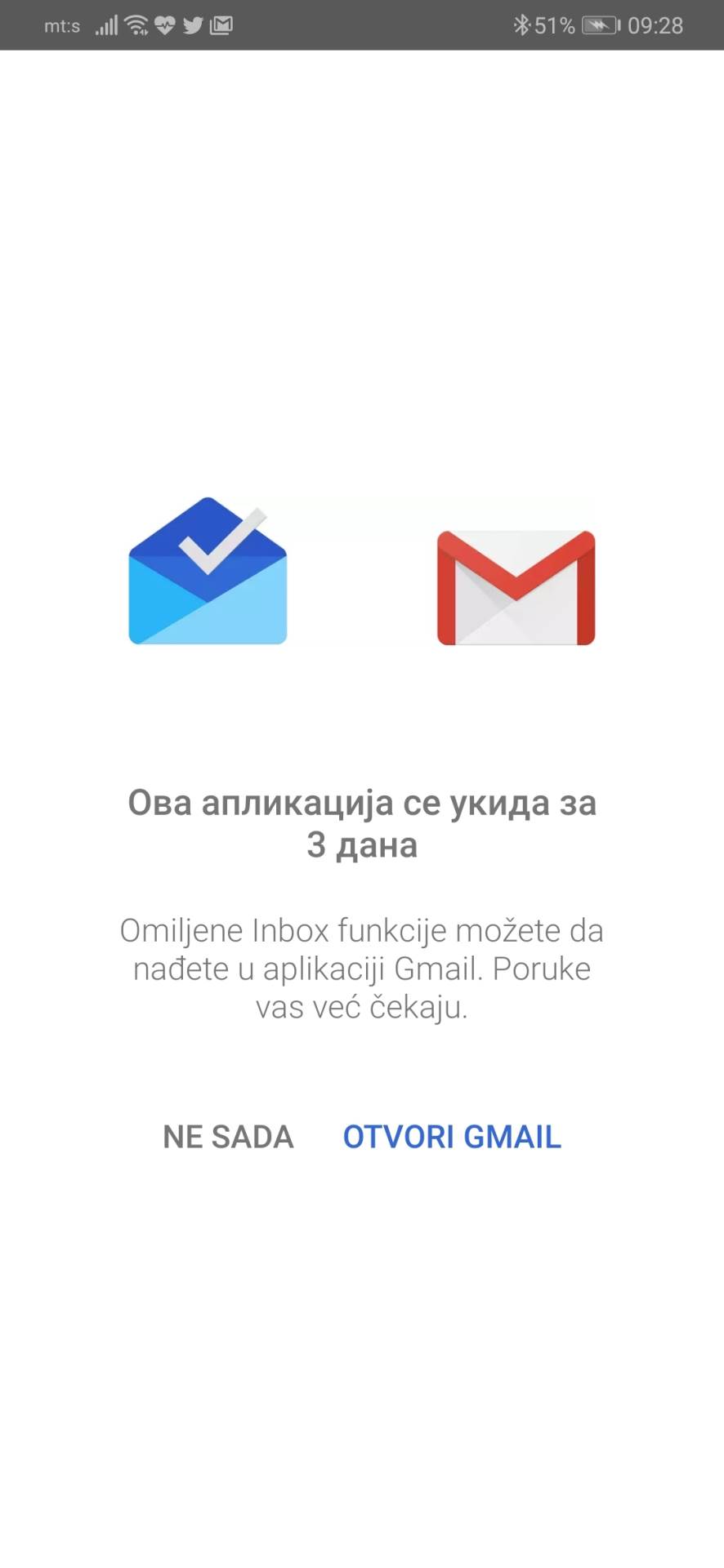724x1568 pixels.
Task: Tap the Gmail notification icon in status bar
Action: pyautogui.click(x=221, y=24)
